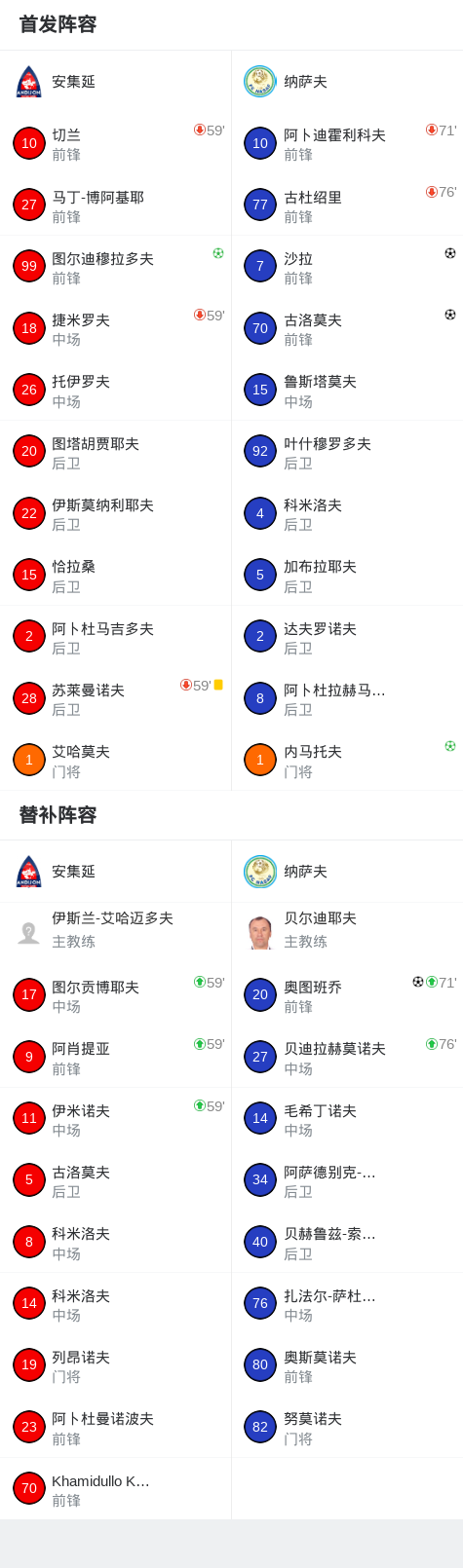The width and height of the screenshot is (463, 1568).
Task: Open substitute goalkeeper 努莫诺夫's profile
Action: [x=347, y=1427]
